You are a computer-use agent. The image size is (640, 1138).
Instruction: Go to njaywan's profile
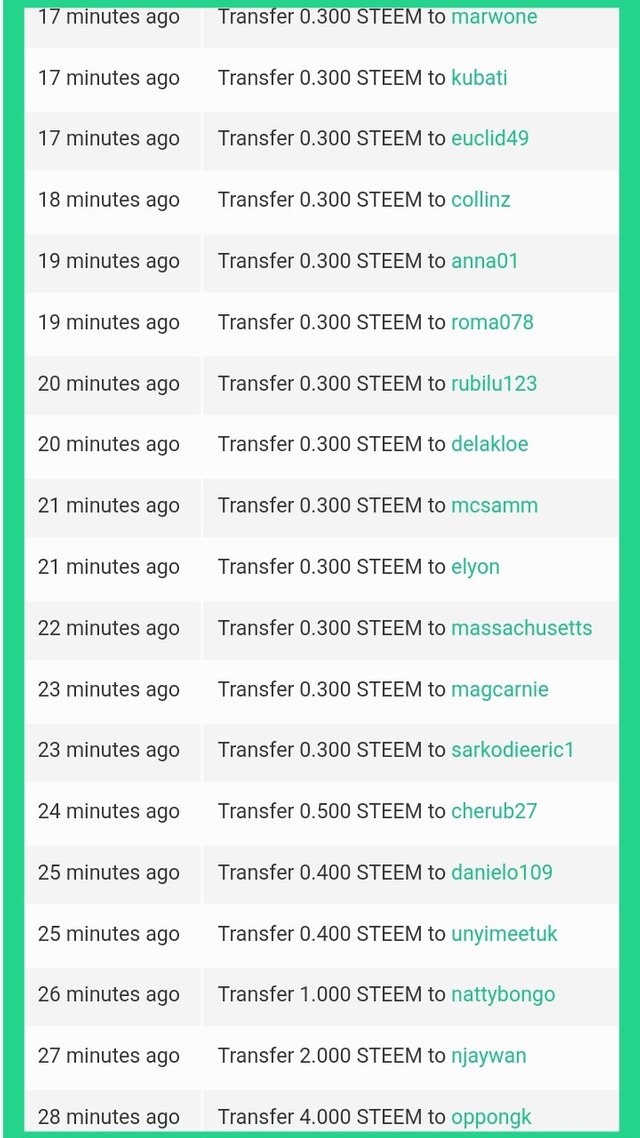pos(488,1056)
